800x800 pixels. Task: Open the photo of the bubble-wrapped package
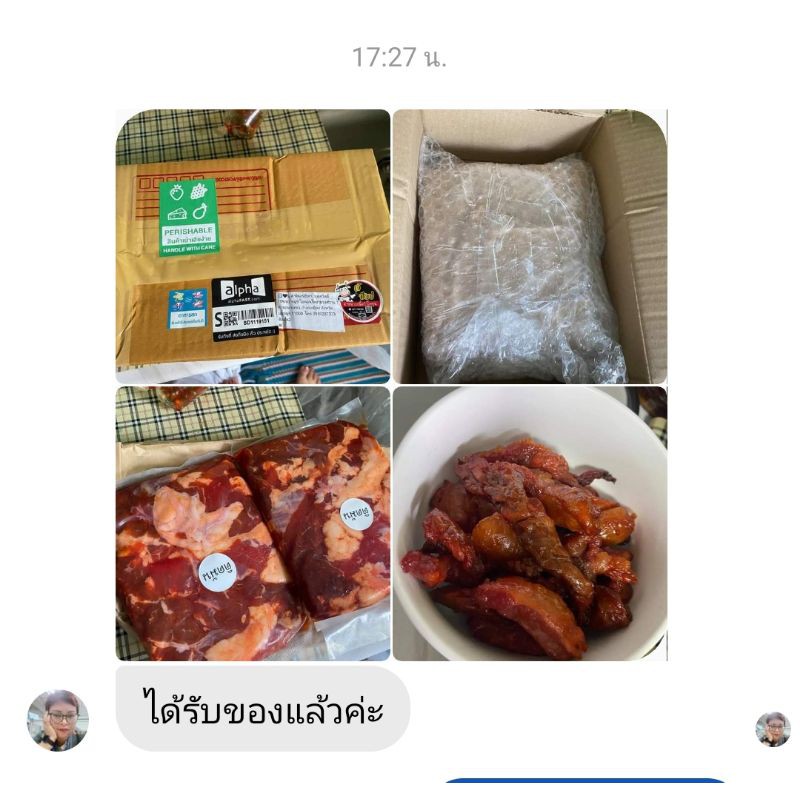(529, 246)
